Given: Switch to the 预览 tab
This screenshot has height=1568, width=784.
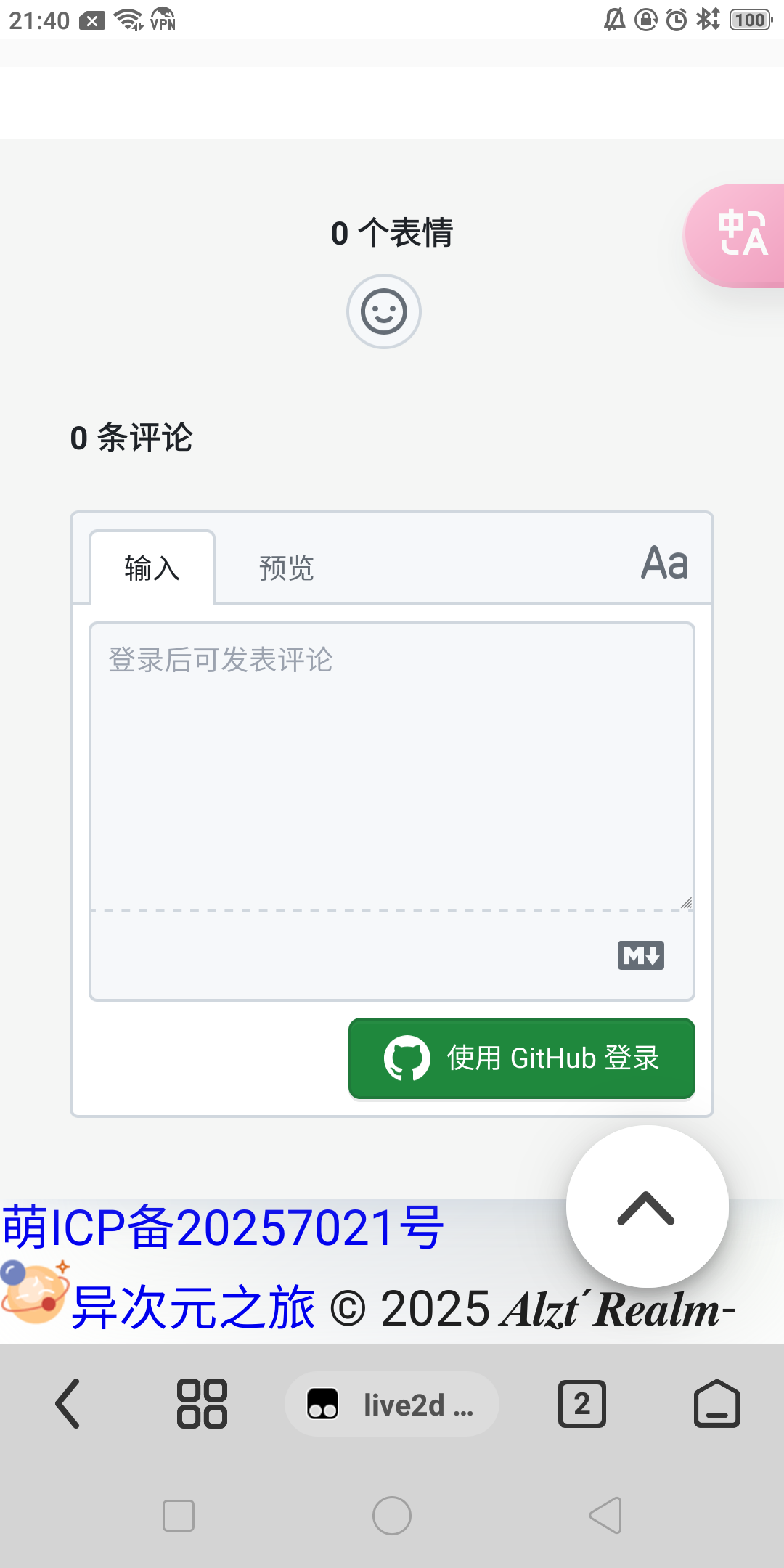Looking at the screenshot, I should 286,568.
